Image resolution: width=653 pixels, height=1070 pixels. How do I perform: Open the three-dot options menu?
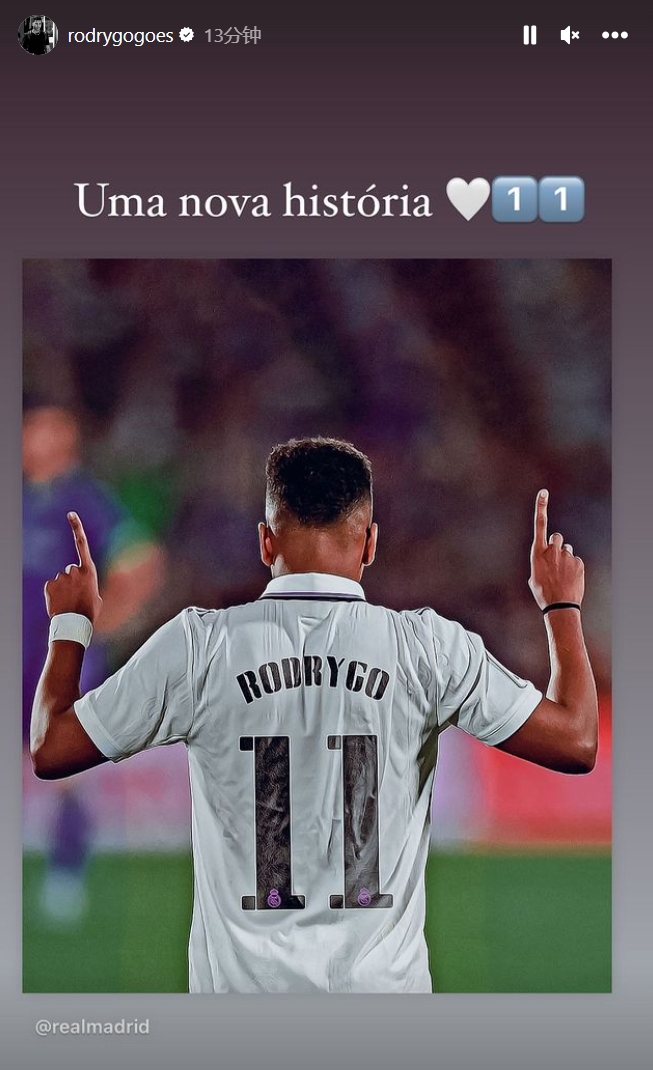pos(614,36)
